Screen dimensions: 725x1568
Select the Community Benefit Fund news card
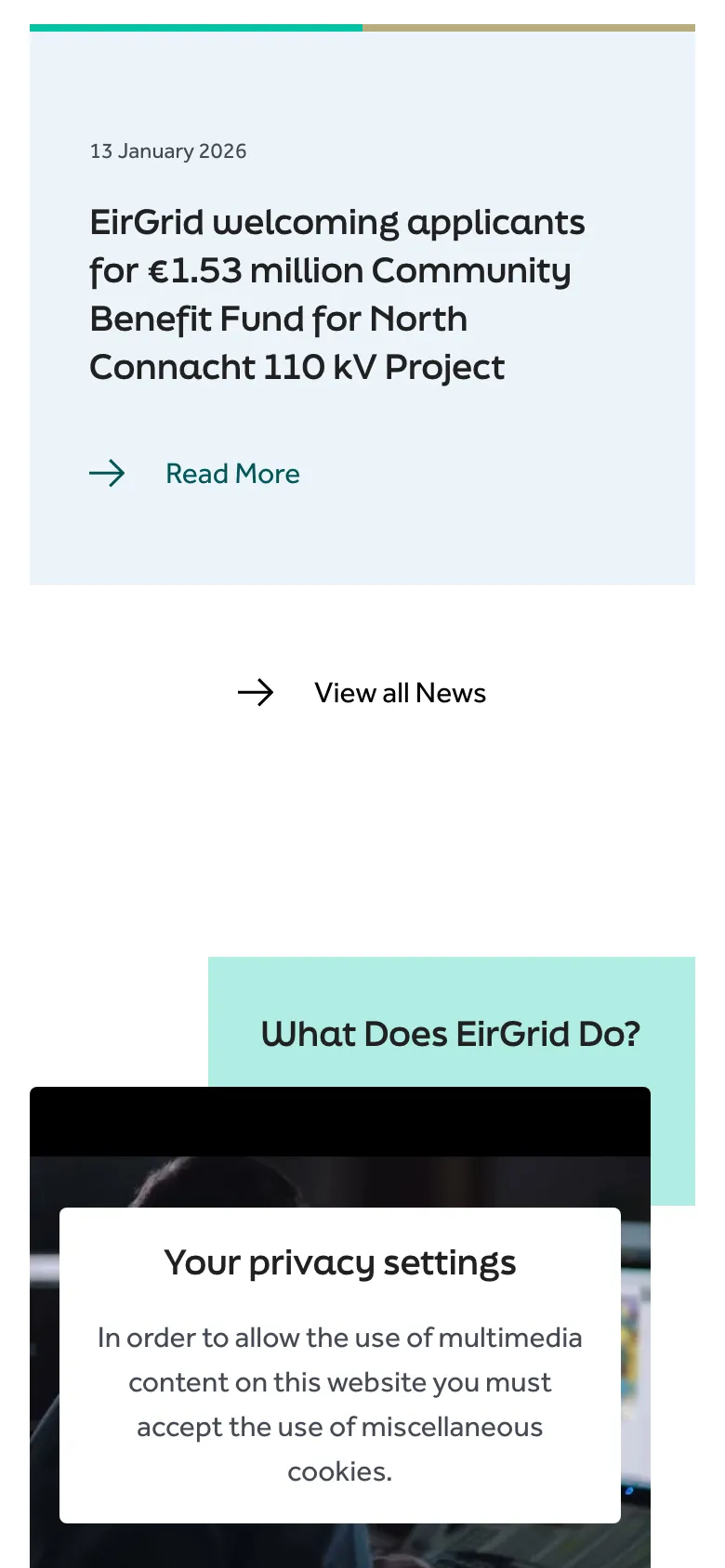tap(362, 307)
